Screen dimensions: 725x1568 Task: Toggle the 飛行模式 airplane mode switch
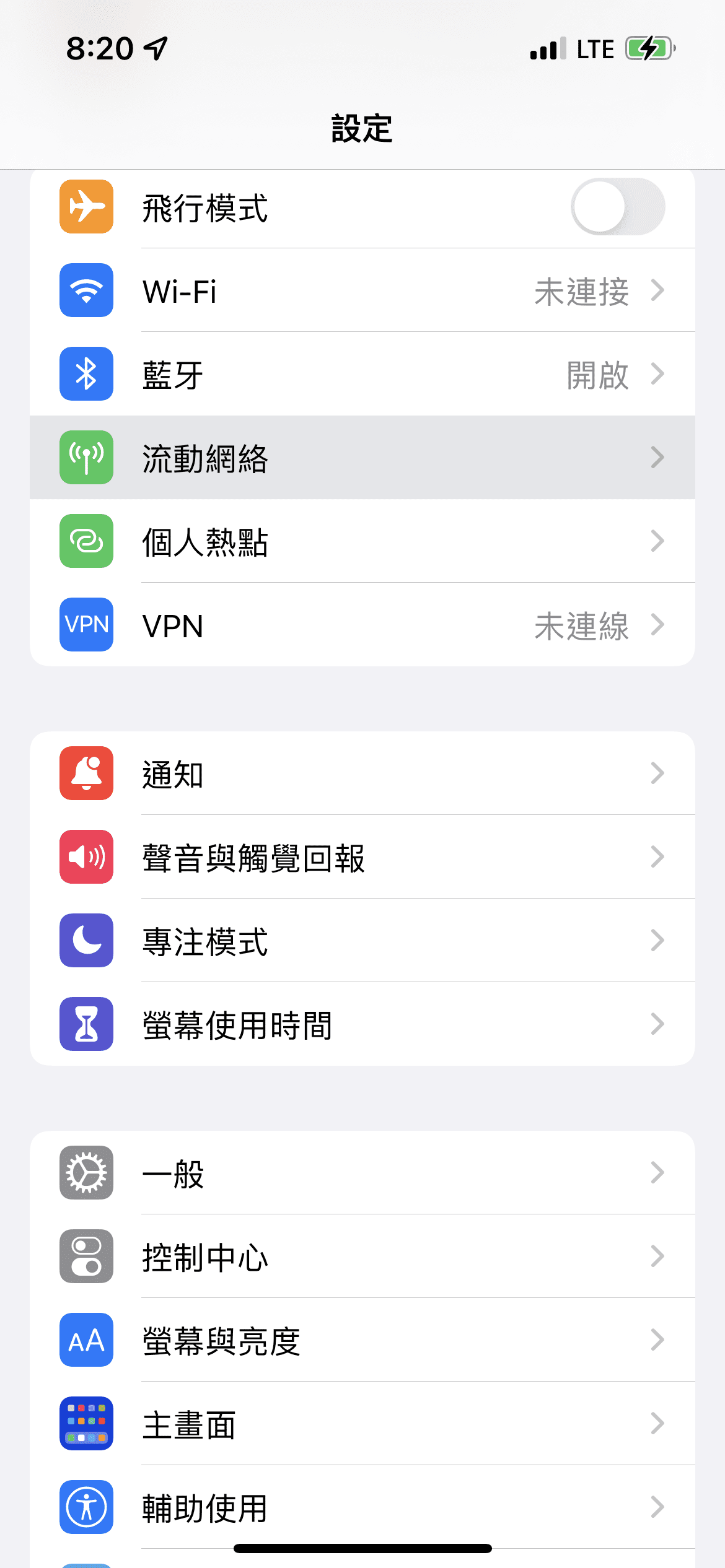(617, 207)
